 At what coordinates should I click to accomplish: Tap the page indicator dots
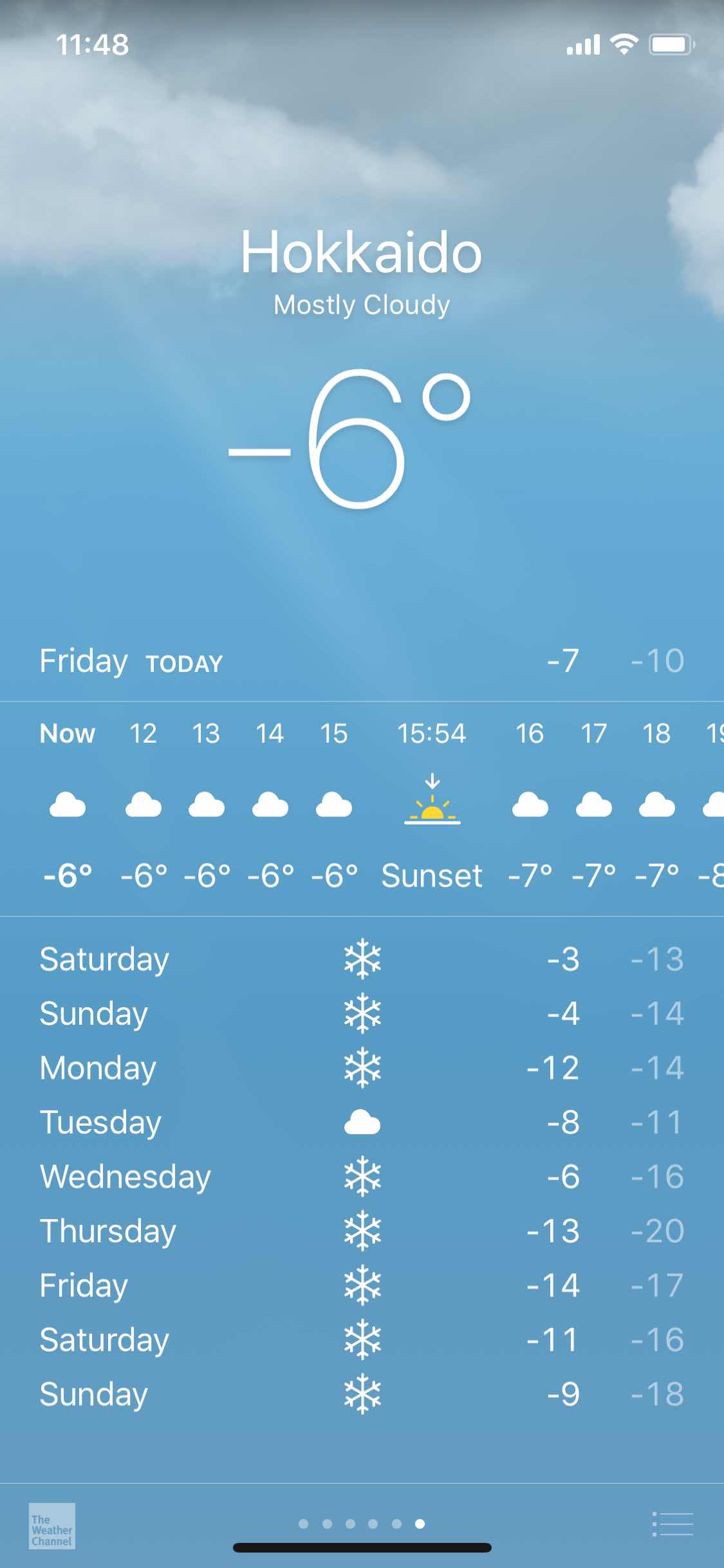click(362, 1524)
